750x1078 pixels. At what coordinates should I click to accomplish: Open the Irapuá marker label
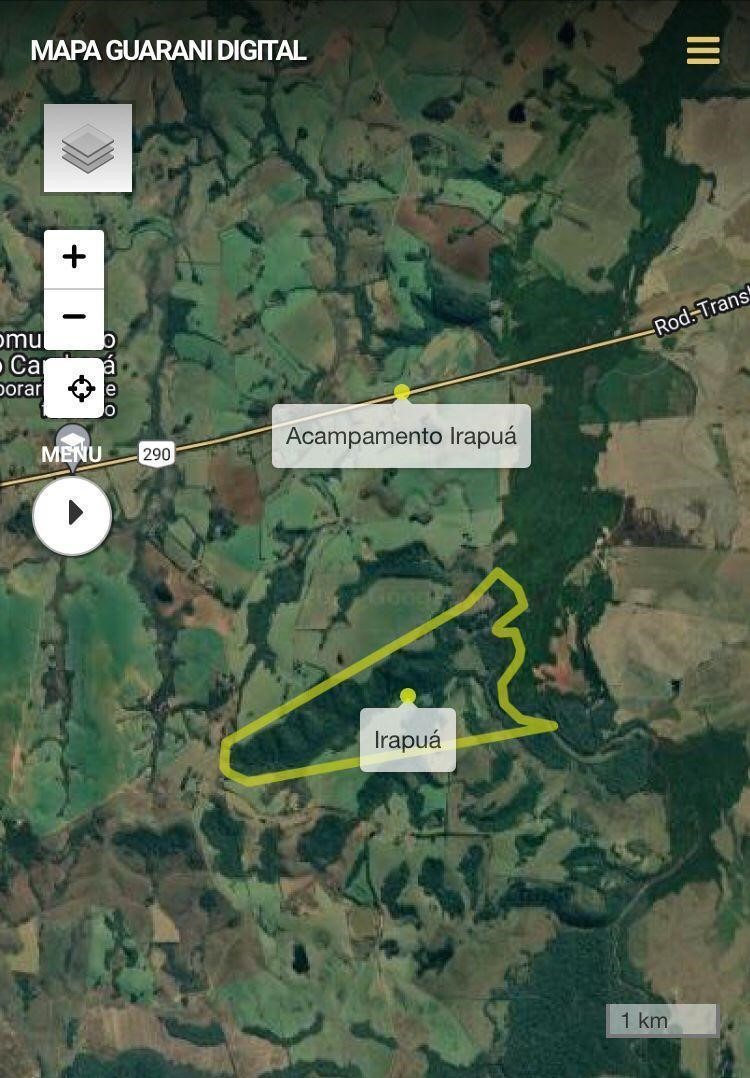click(407, 740)
